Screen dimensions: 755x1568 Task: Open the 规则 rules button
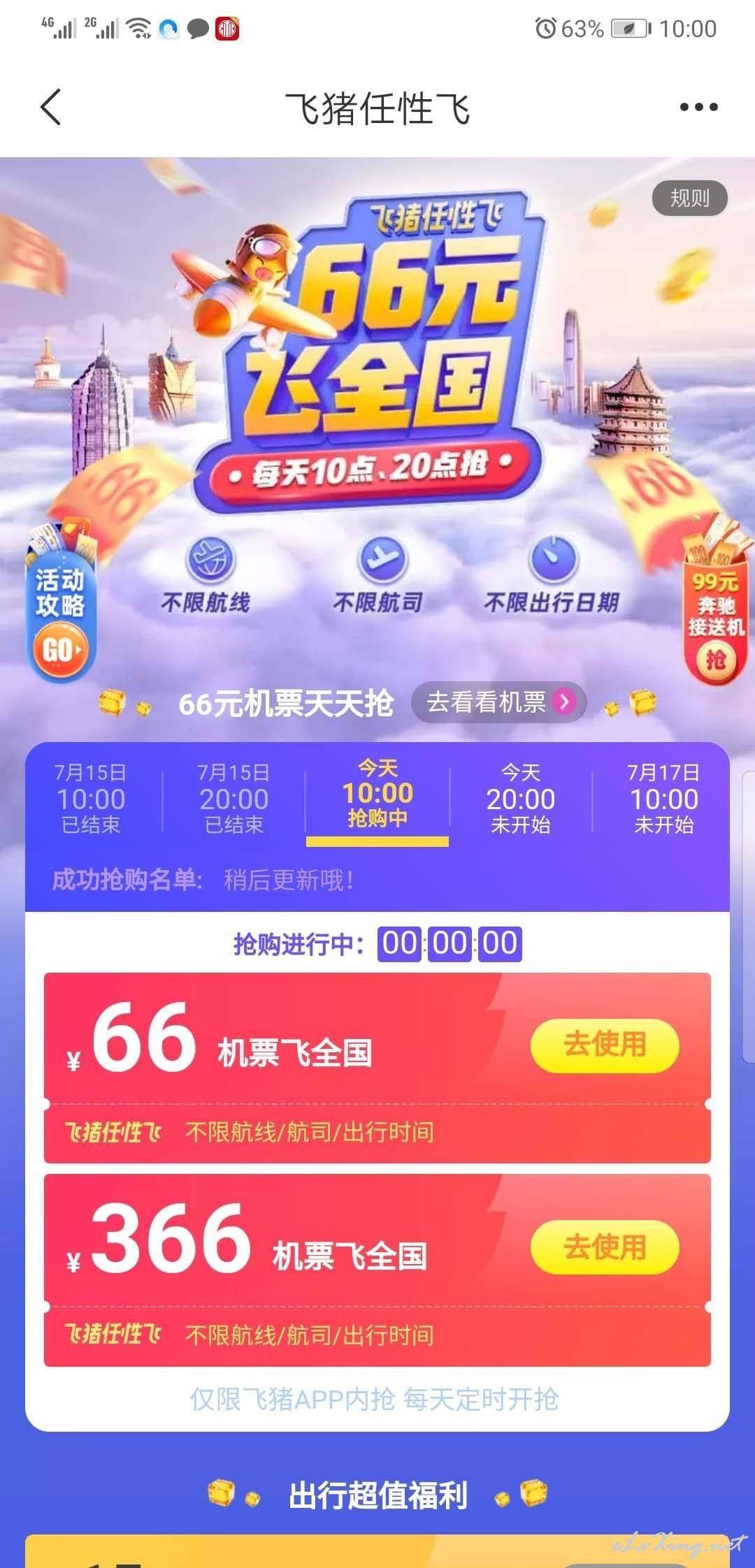tap(689, 198)
